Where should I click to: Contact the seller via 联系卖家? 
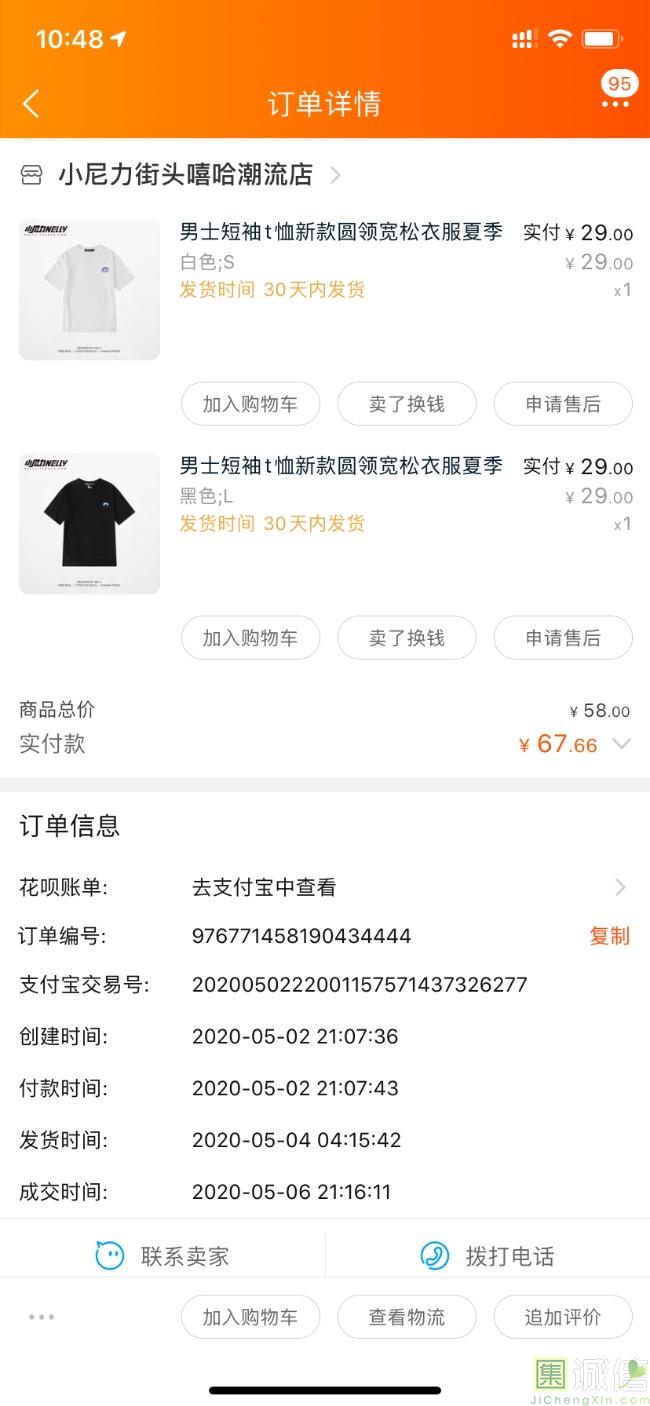click(163, 1256)
